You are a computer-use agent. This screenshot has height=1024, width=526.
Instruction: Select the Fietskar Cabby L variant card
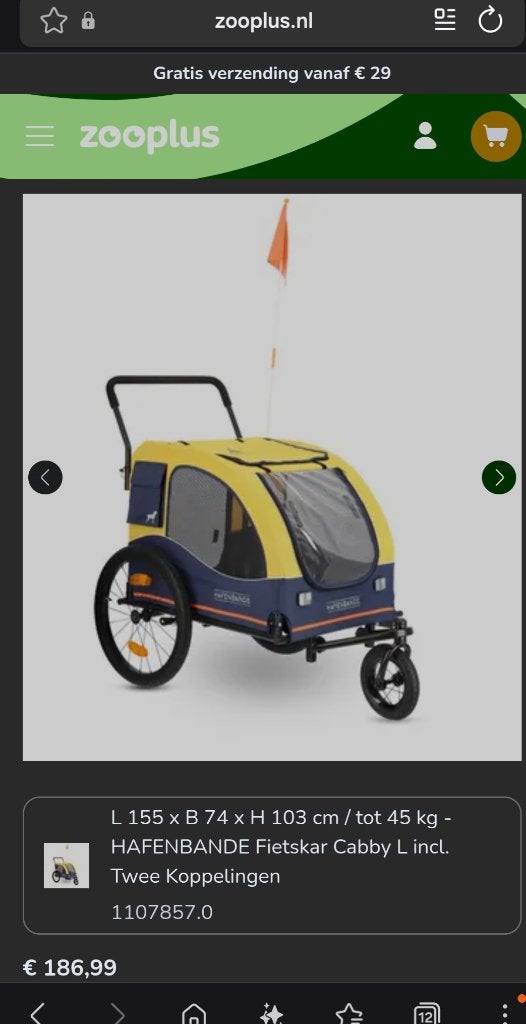pos(272,865)
